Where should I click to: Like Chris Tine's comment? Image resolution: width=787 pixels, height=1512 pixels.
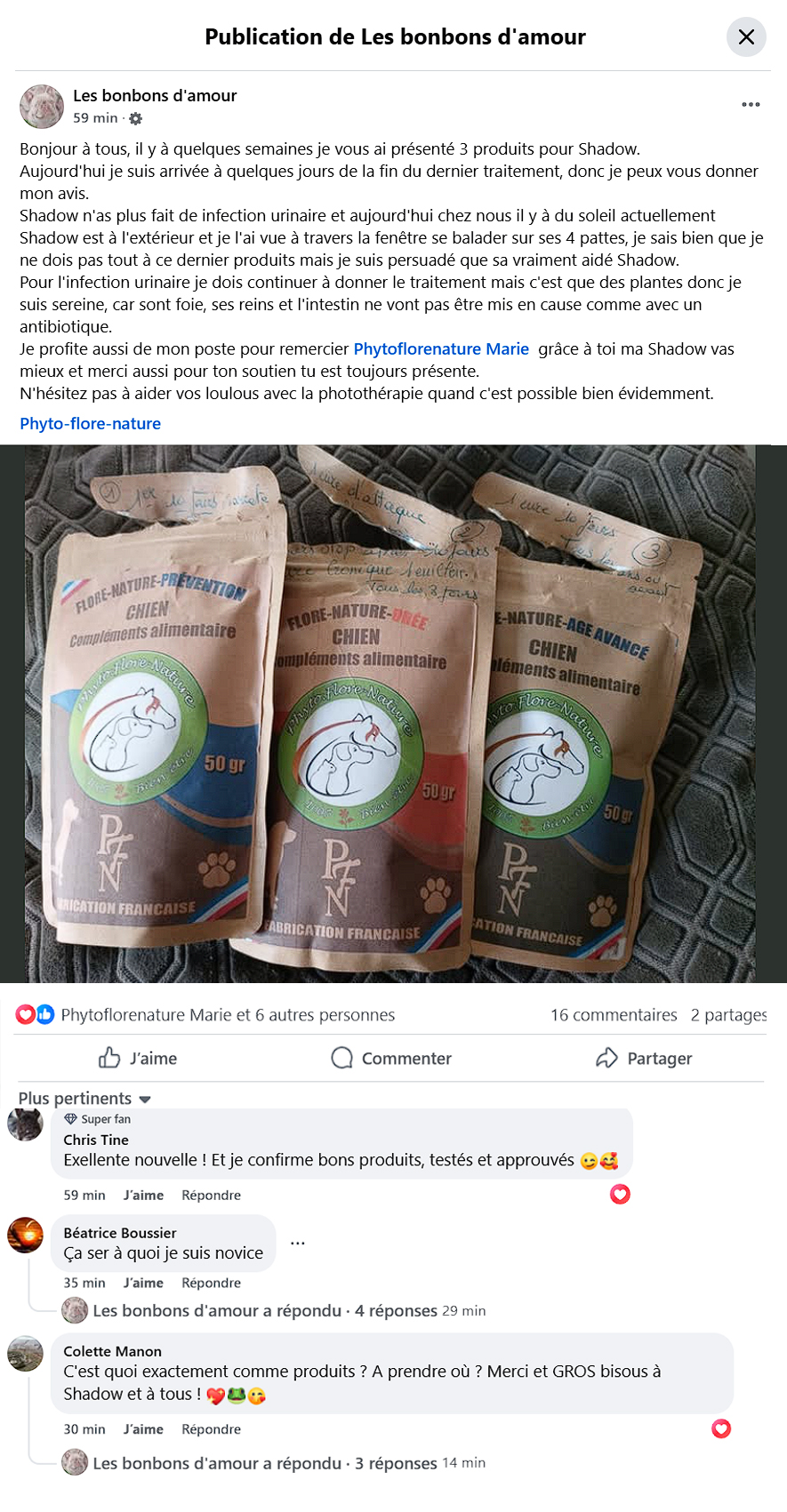click(143, 1196)
